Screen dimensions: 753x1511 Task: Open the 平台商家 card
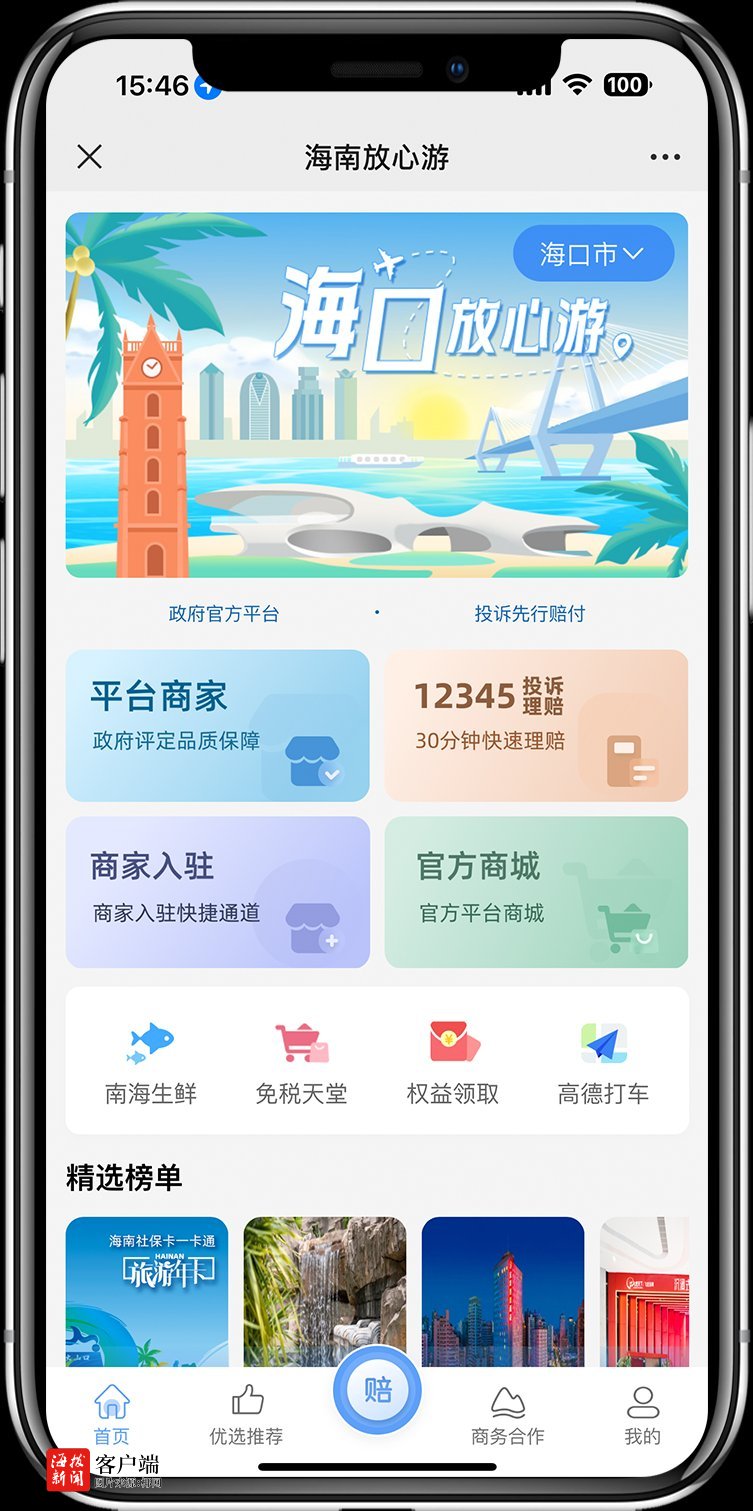click(x=217, y=725)
